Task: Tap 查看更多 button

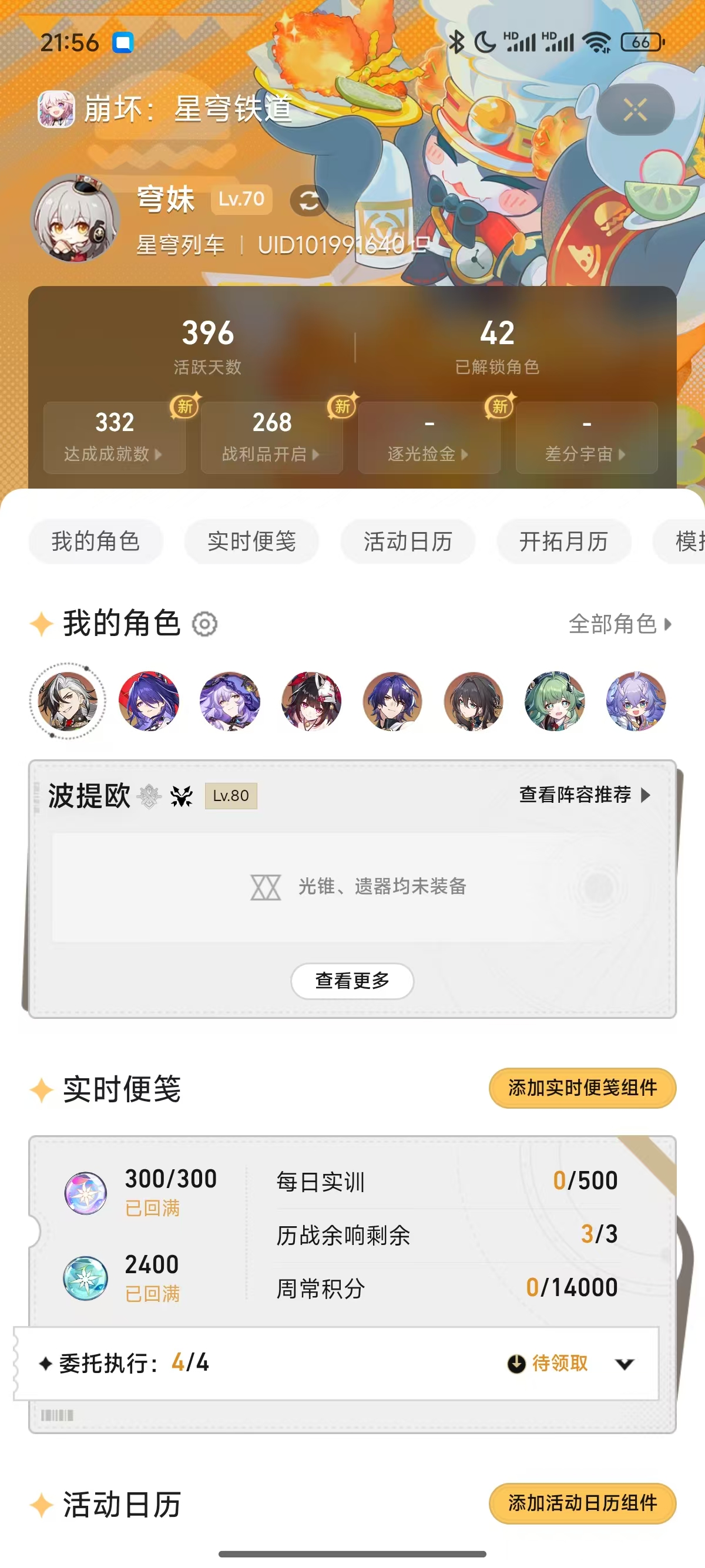Action: pyautogui.click(x=352, y=981)
